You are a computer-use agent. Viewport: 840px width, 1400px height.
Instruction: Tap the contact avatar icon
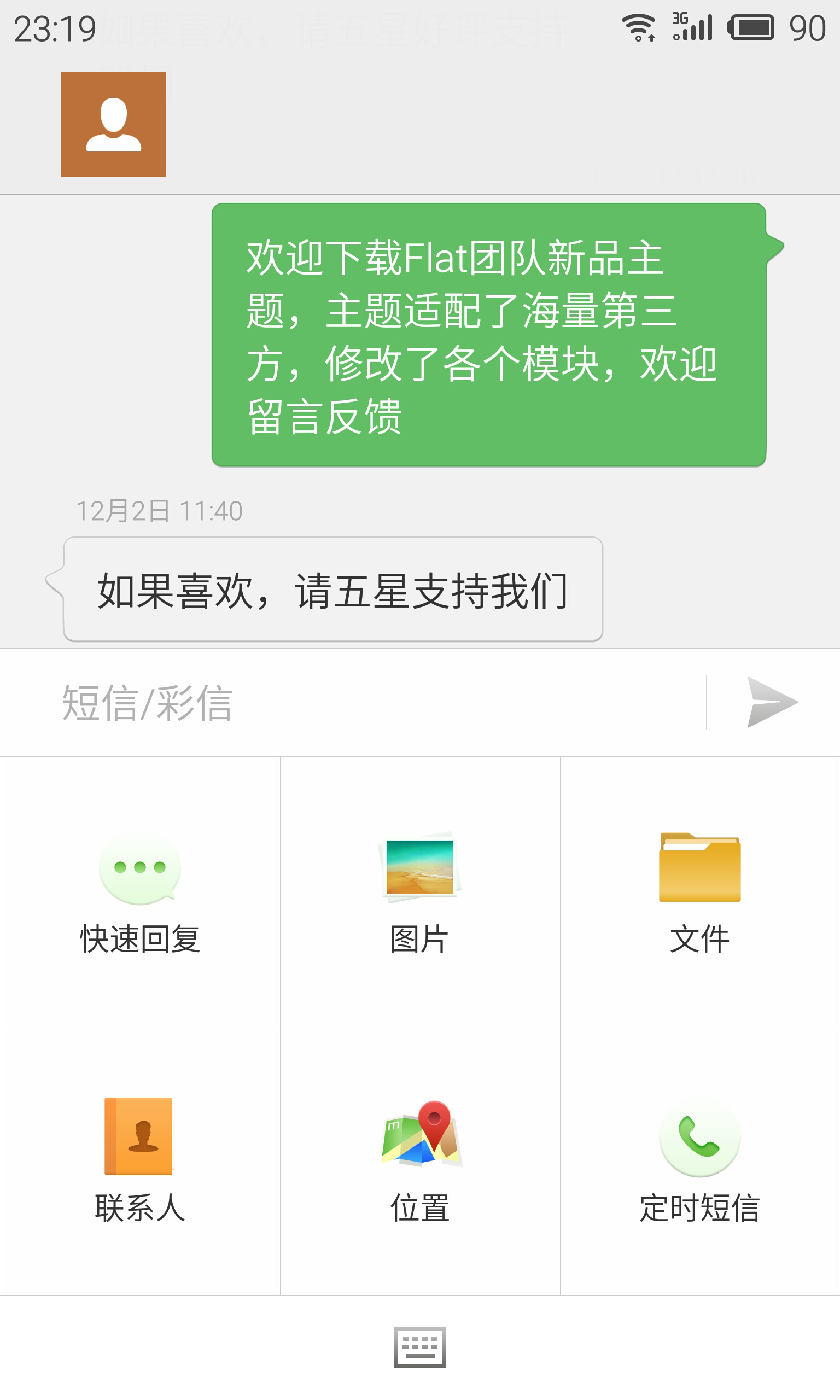point(114,125)
